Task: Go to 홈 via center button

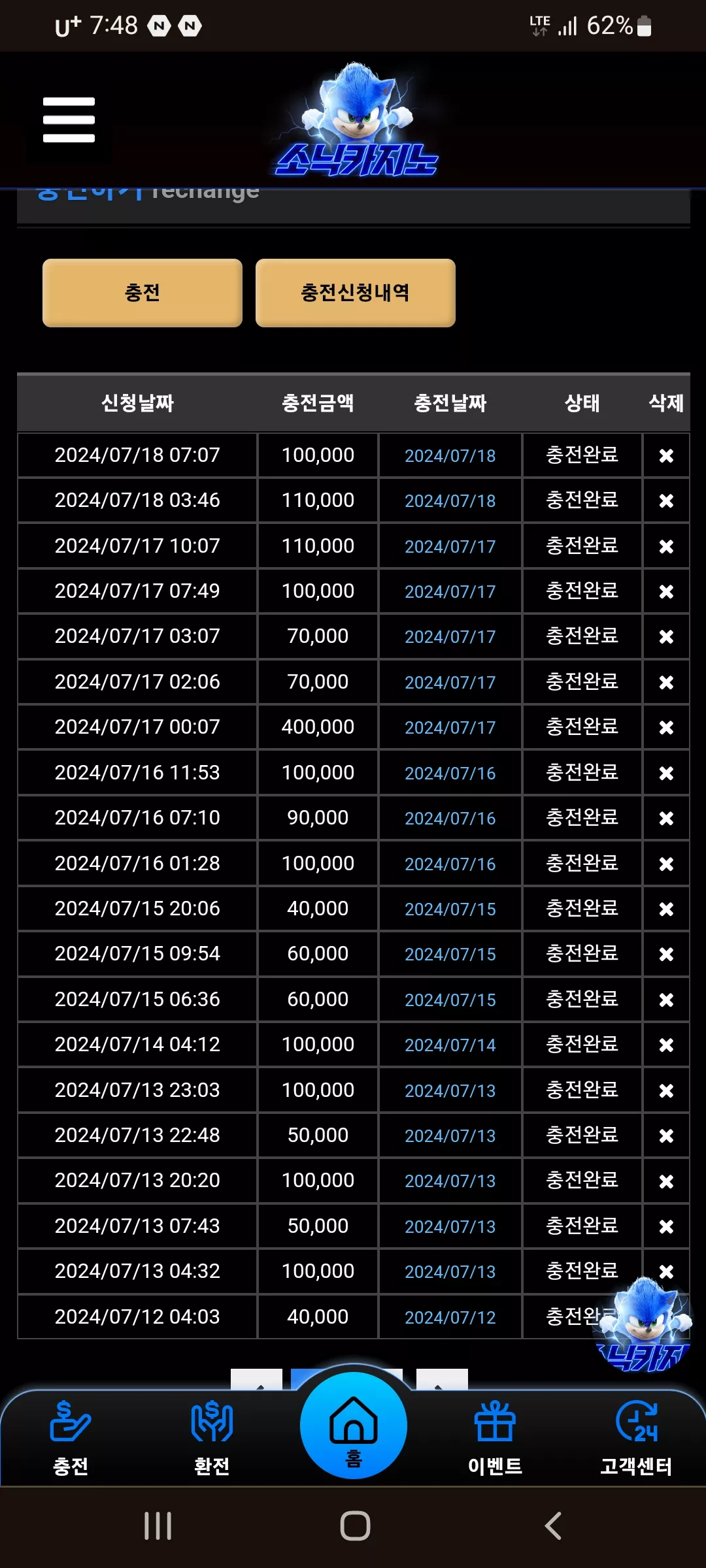Action: pyautogui.click(x=354, y=1426)
